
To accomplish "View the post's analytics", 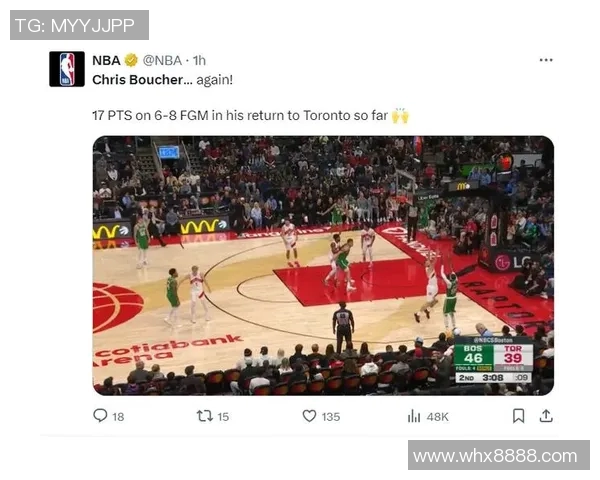I will click(414, 416).
